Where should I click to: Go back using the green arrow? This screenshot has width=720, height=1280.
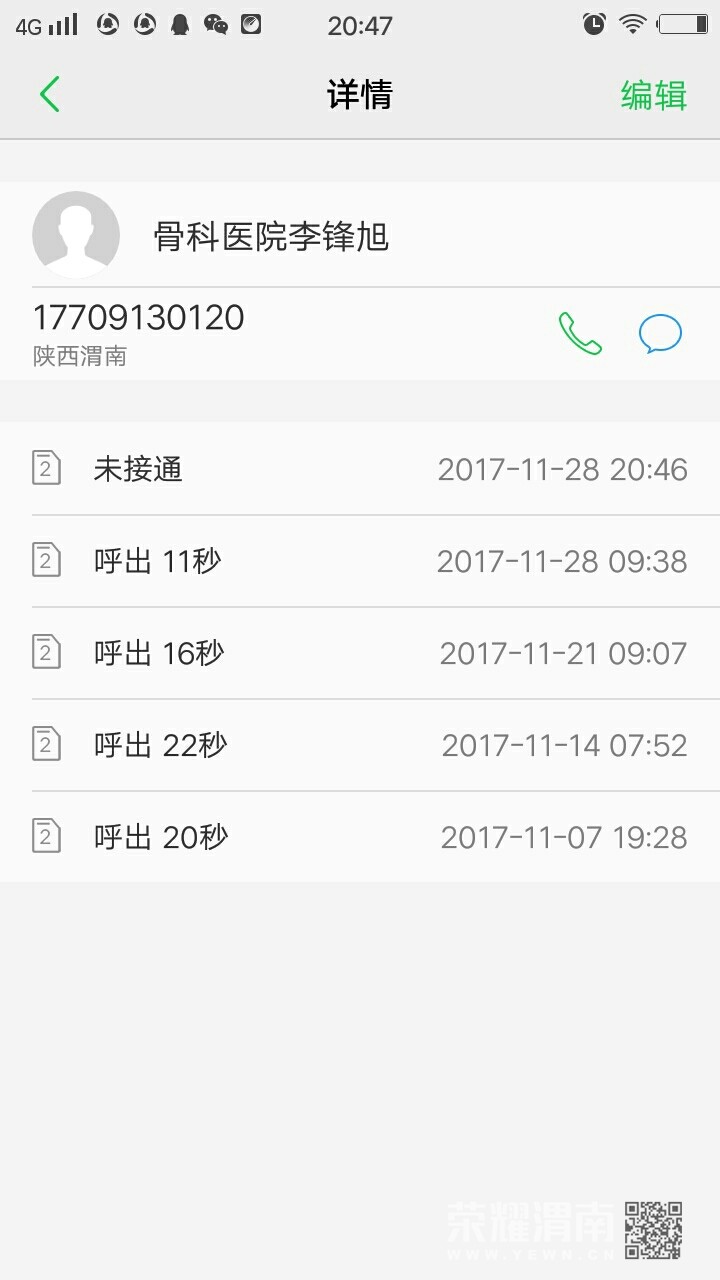[50, 94]
